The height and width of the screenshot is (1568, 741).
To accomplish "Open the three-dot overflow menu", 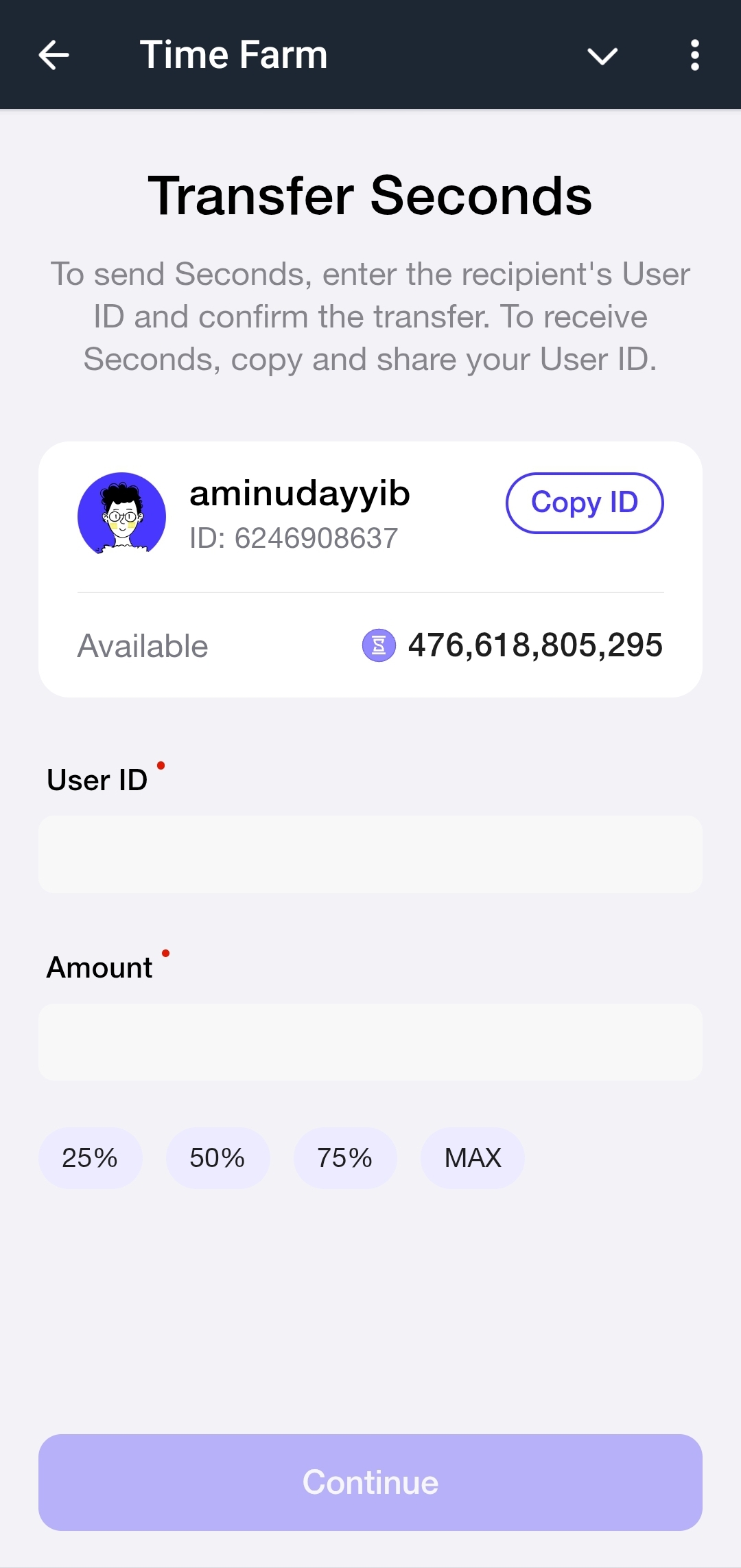I will pyautogui.click(x=694, y=55).
